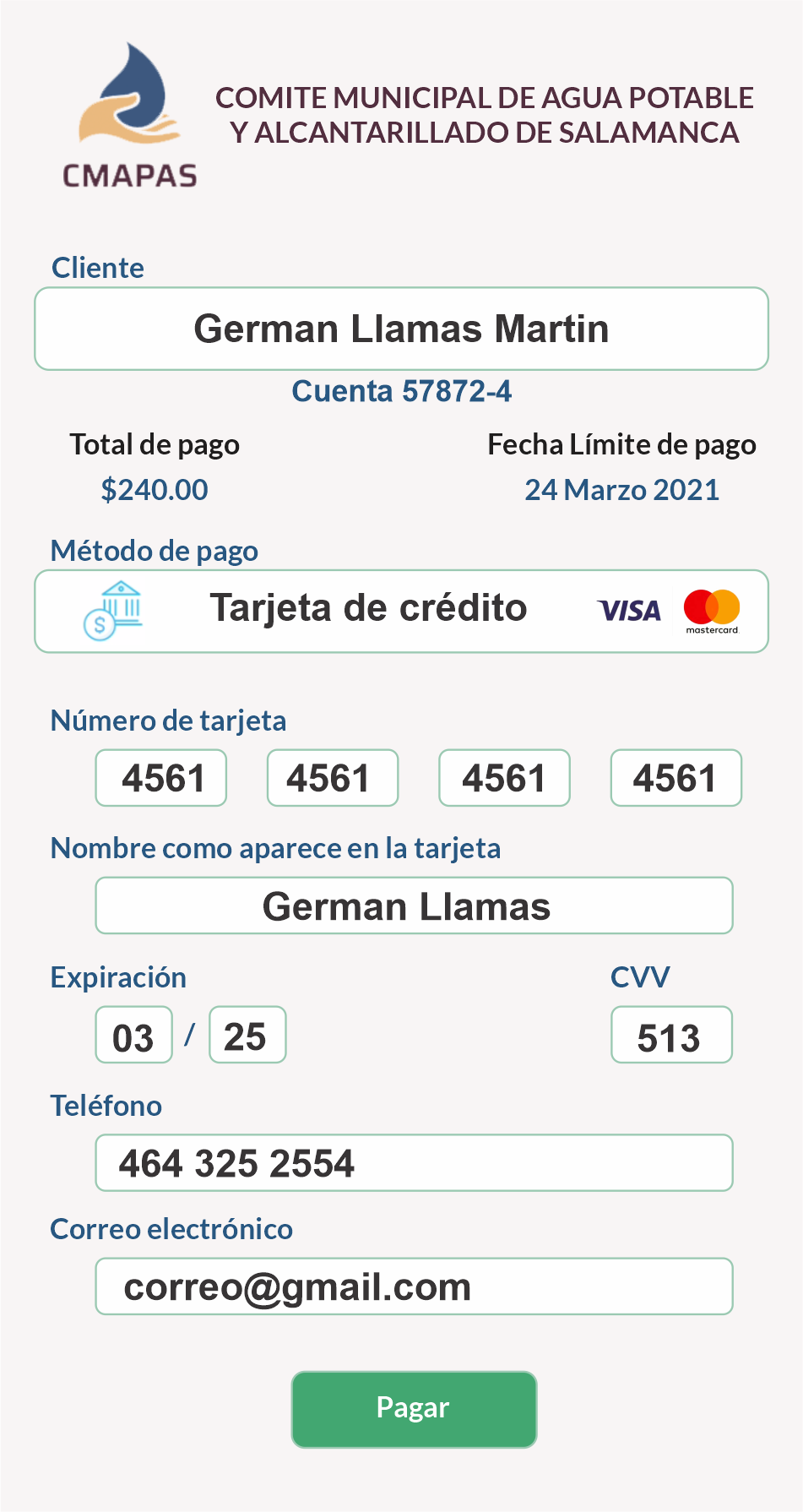Image resolution: width=803 pixels, height=1512 pixels.
Task: Edit the Cliente name field
Action: [401, 329]
